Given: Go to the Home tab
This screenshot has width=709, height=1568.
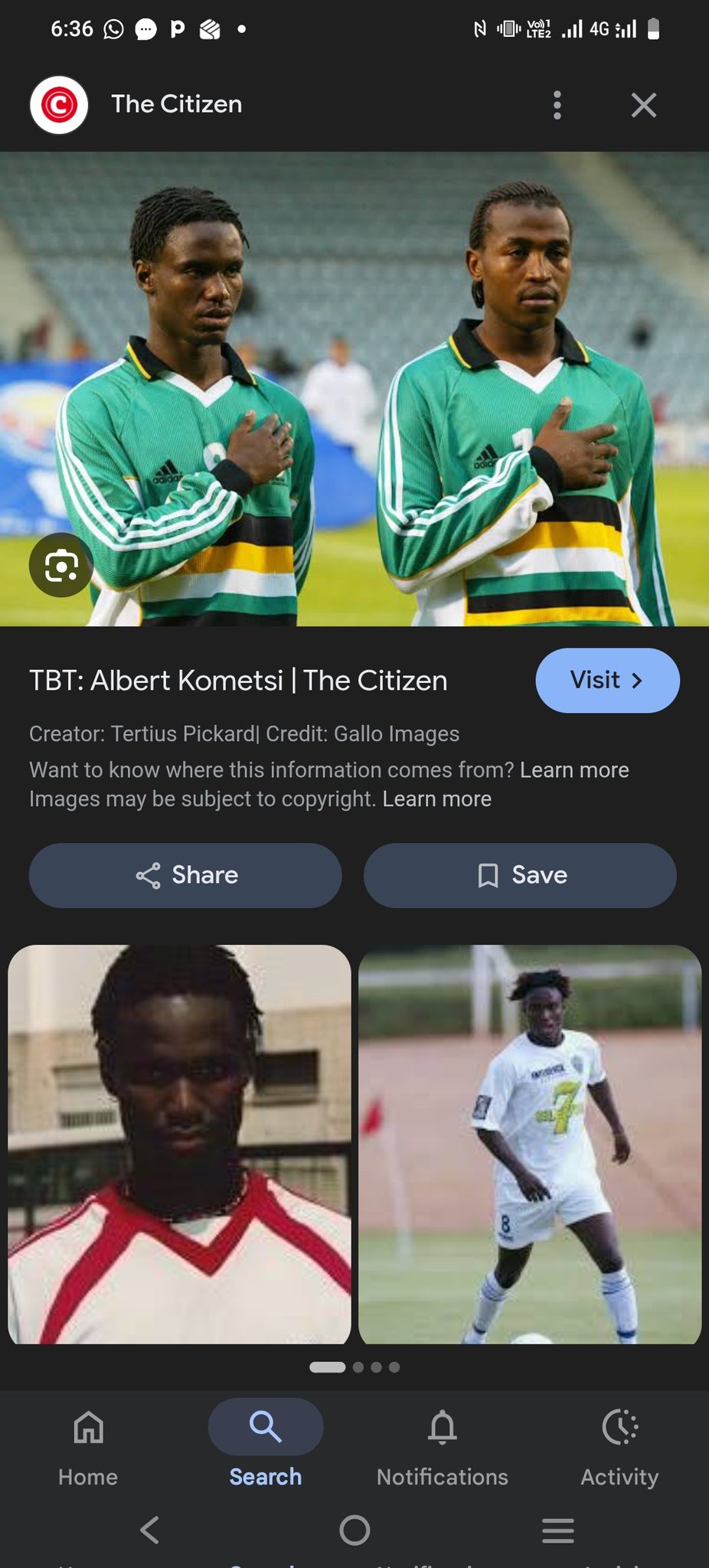Looking at the screenshot, I should point(88,1442).
